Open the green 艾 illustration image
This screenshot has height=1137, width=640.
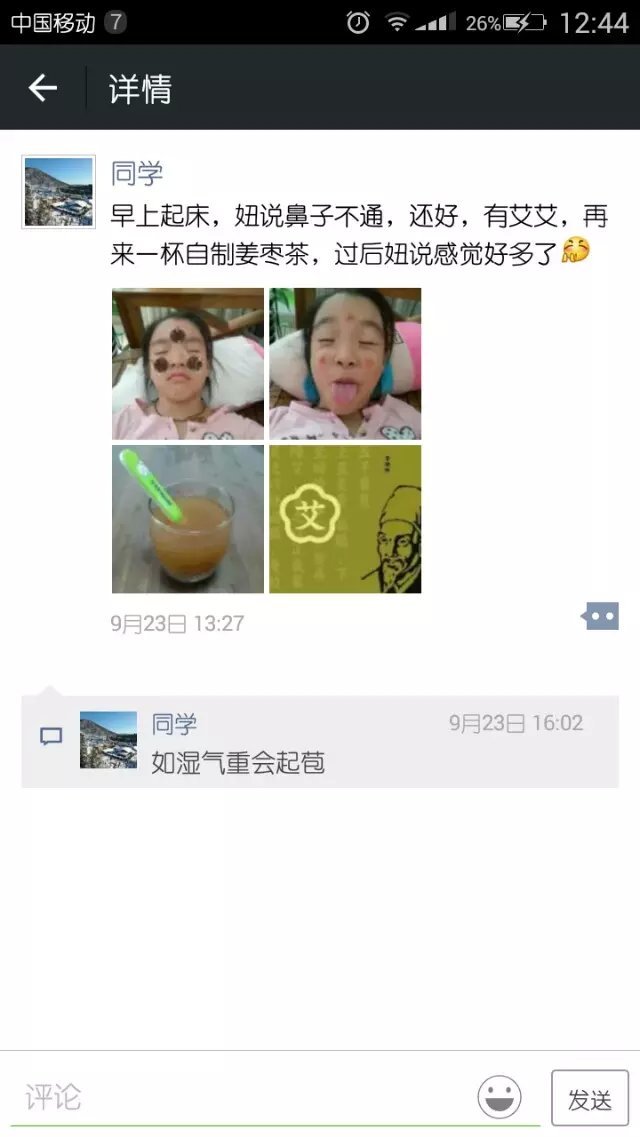coord(345,519)
